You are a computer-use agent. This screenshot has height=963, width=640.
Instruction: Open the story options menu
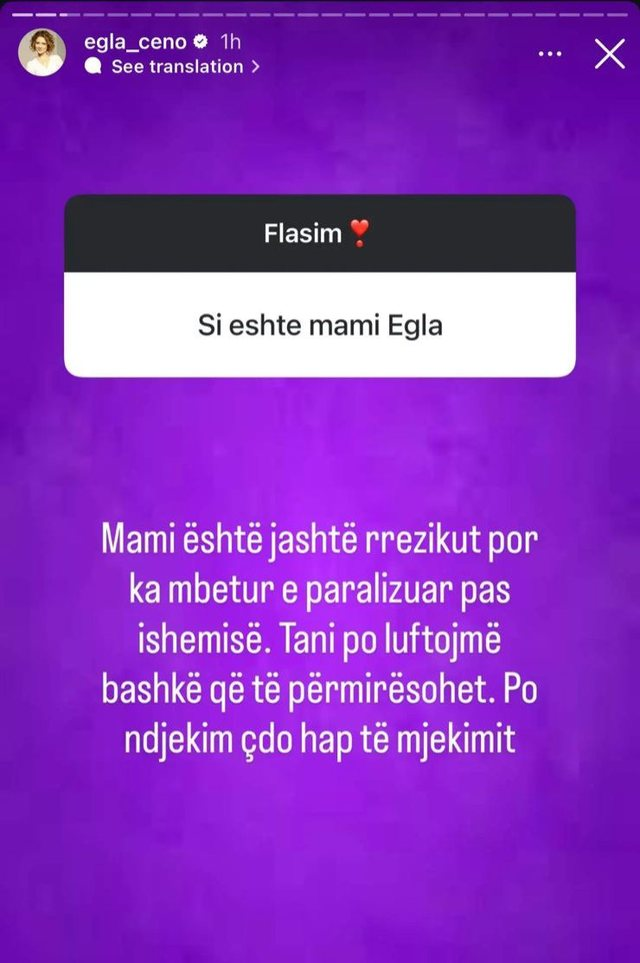550,54
